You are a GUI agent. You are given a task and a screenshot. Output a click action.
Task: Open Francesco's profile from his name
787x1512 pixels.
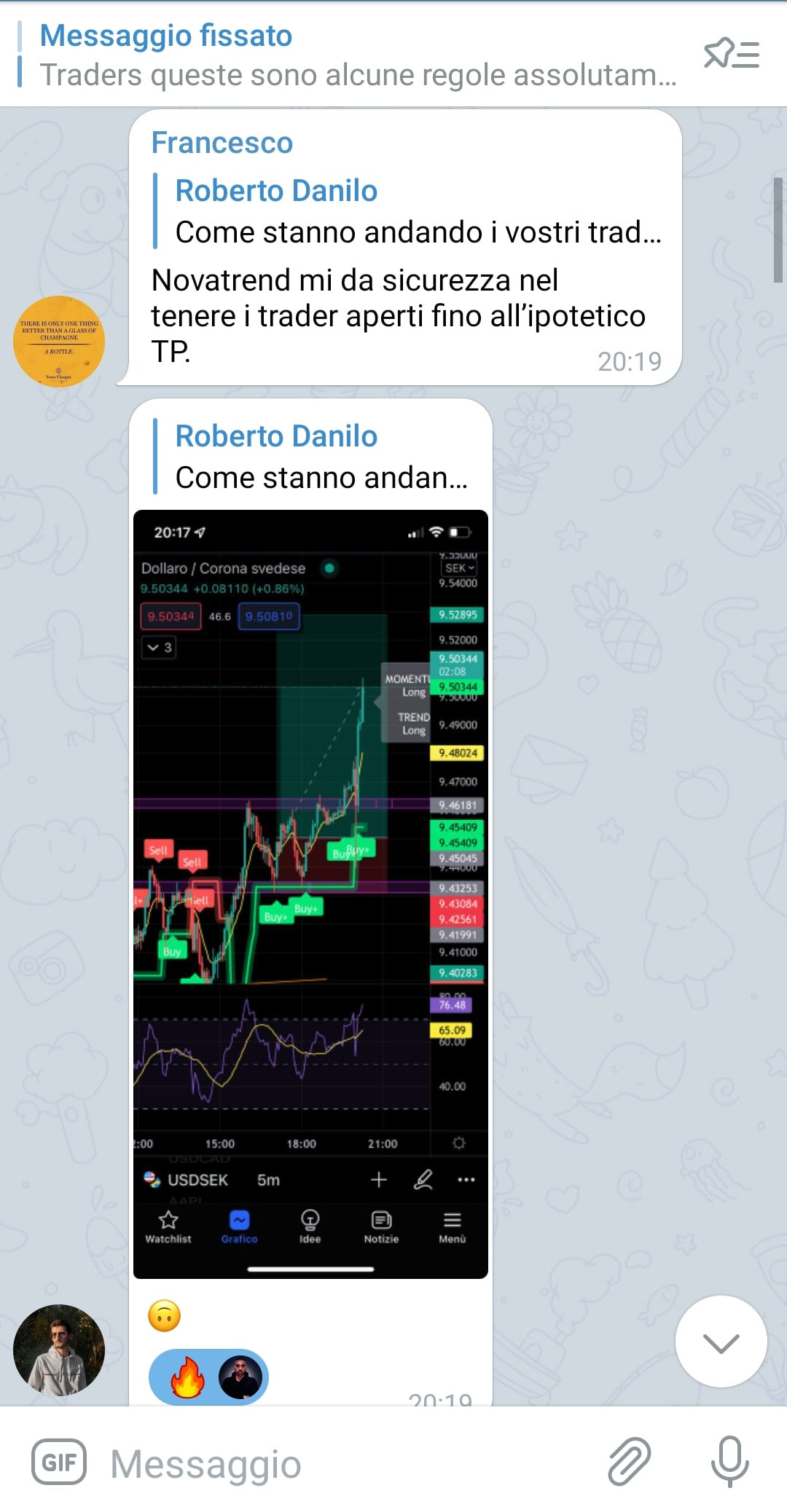222,143
